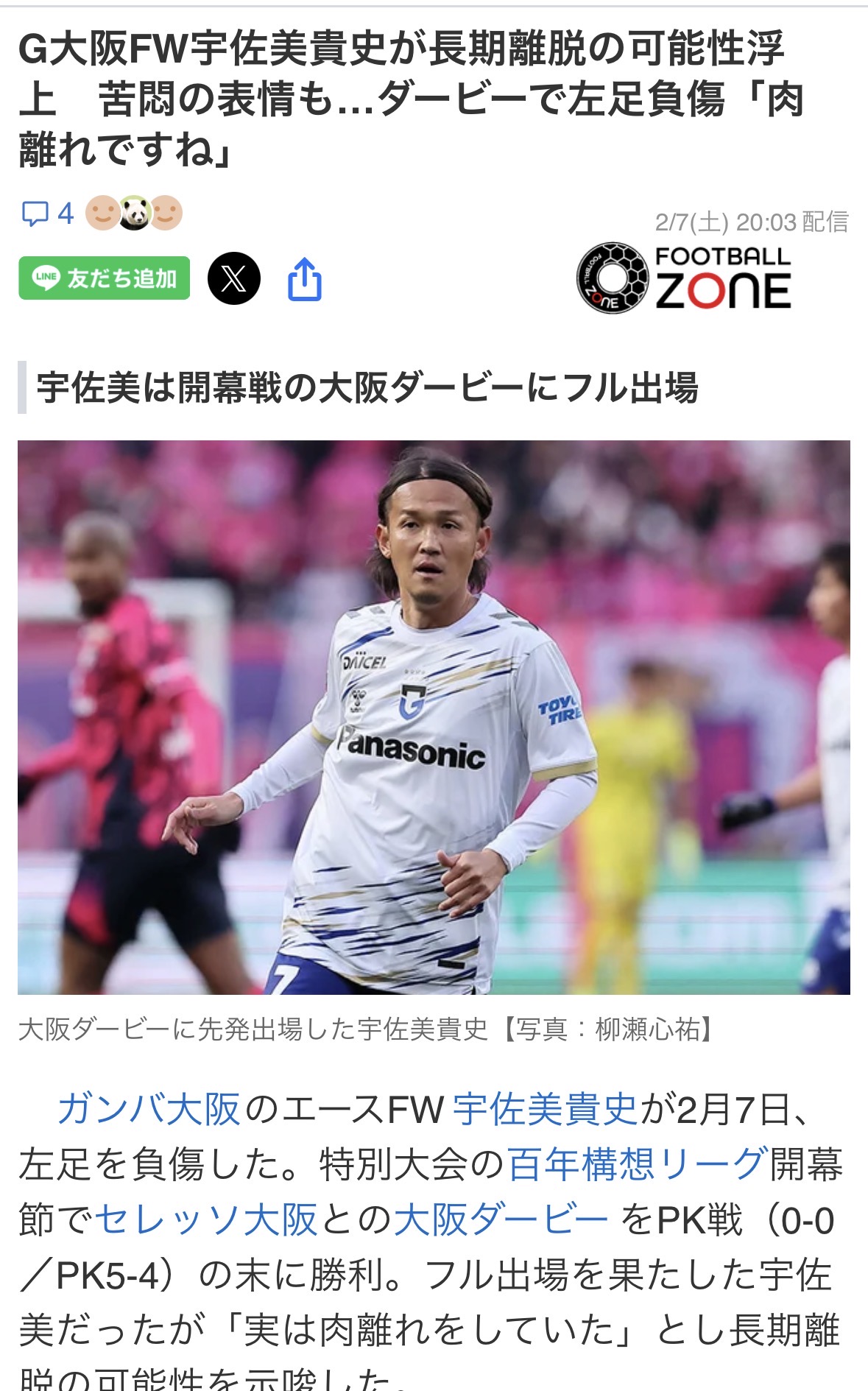This screenshot has height=1391, width=868.
Task: Open the article photo of 宇佐美貴史
Action: coord(434,716)
